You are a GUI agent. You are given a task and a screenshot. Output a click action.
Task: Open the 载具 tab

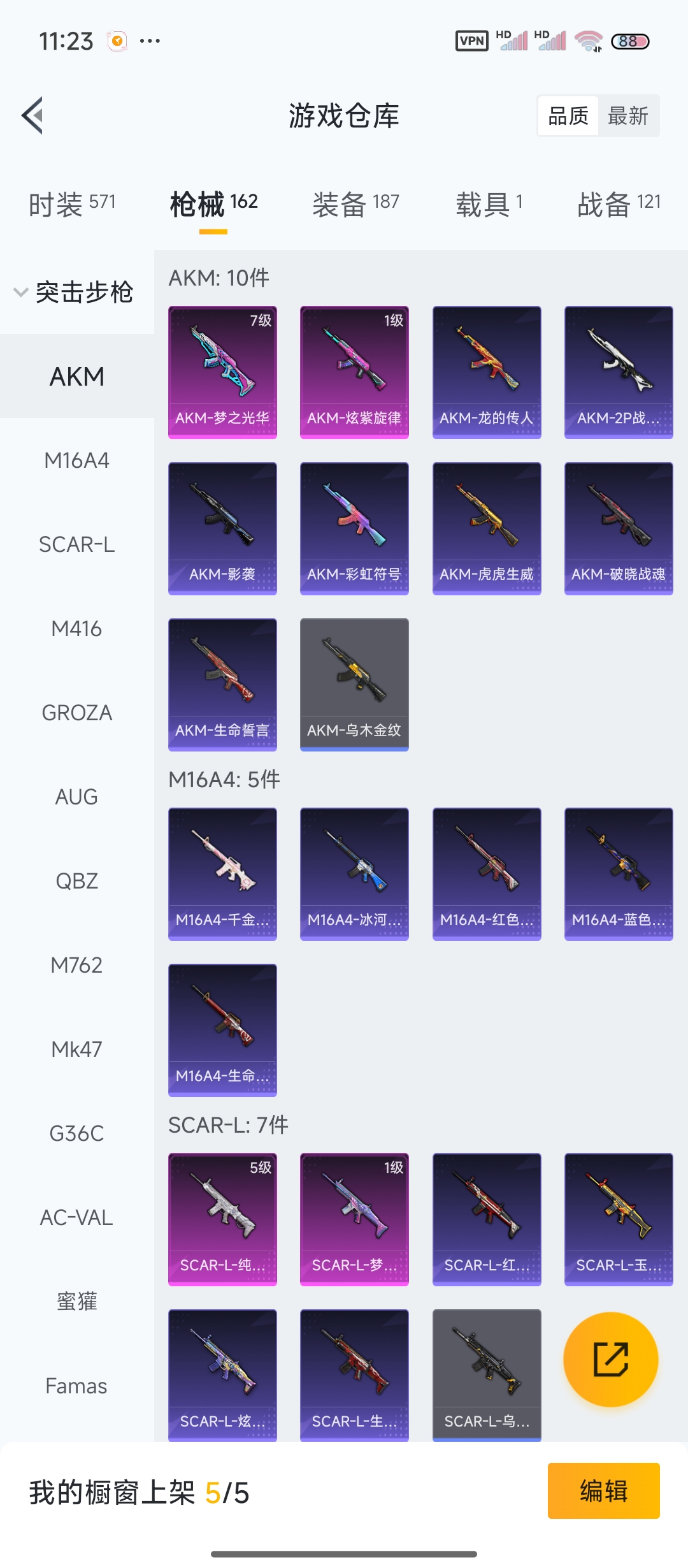(489, 204)
